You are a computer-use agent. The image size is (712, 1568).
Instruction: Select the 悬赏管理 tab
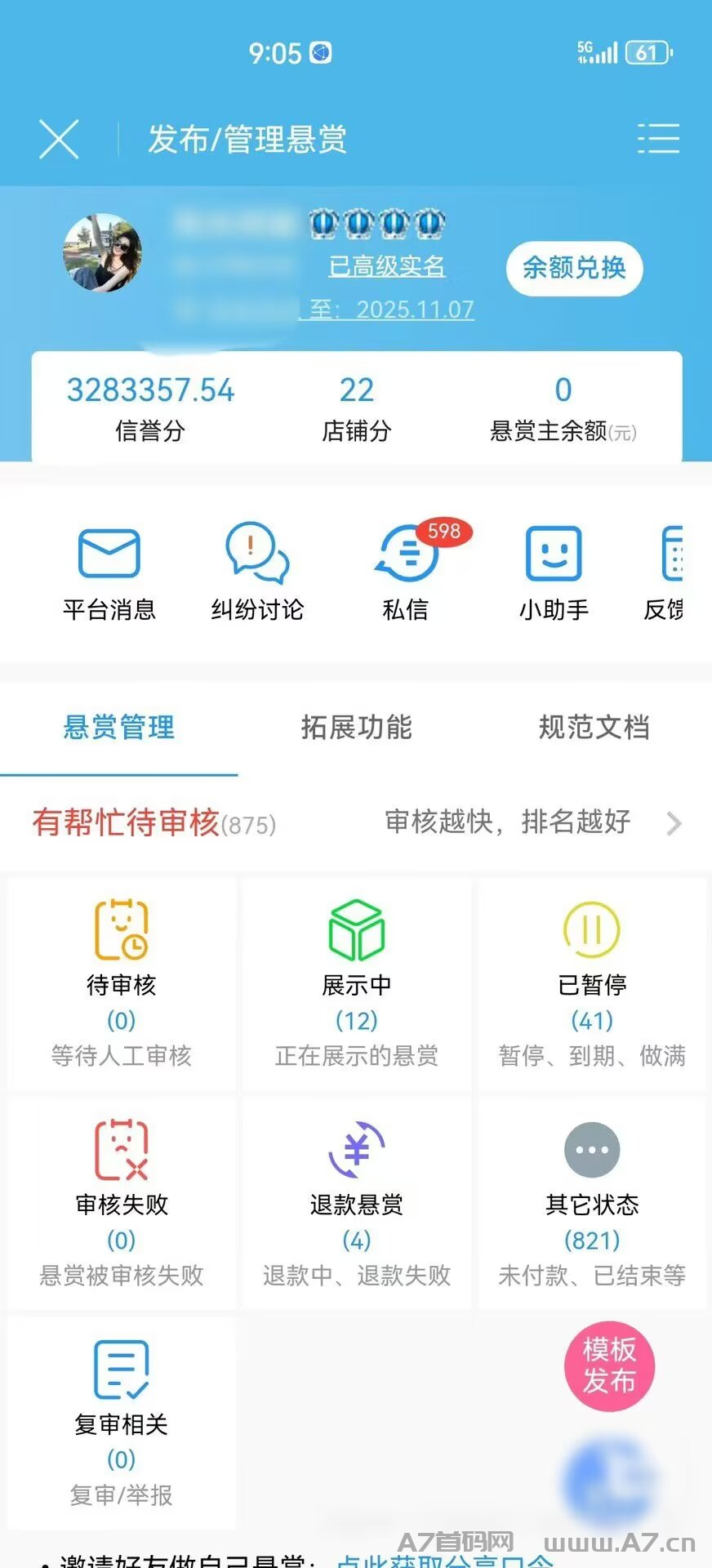click(119, 727)
